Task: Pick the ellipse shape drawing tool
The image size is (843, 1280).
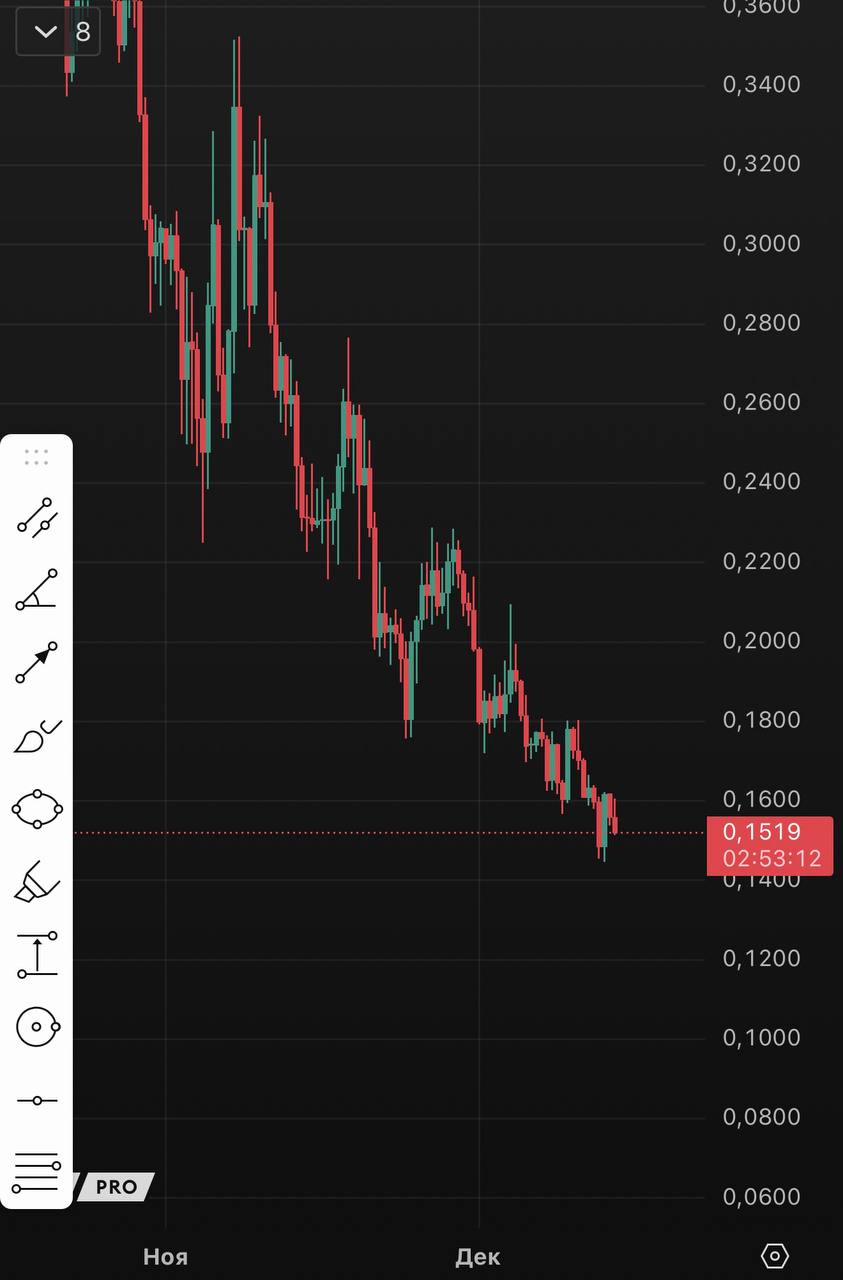Action: (x=37, y=808)
